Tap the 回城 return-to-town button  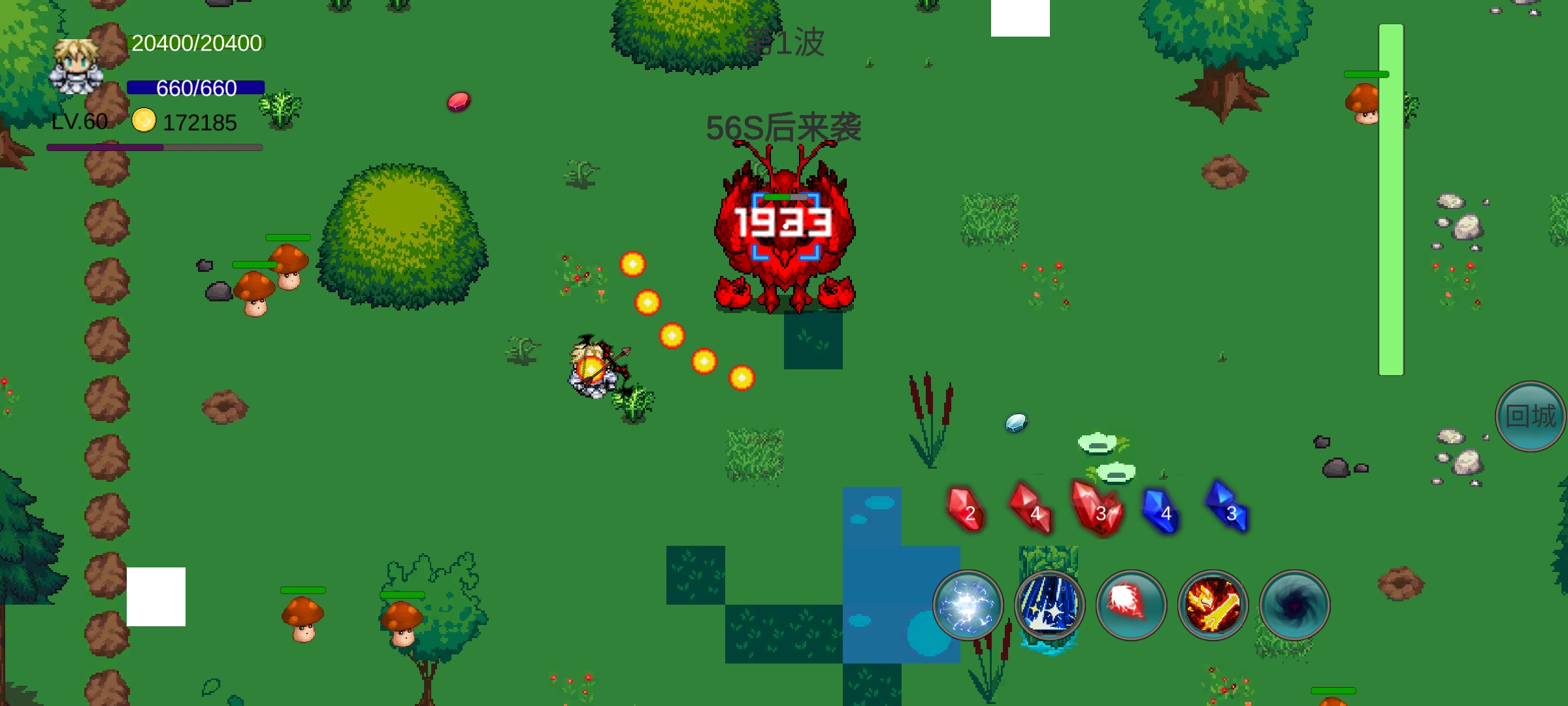click(x=1530, y=416)
